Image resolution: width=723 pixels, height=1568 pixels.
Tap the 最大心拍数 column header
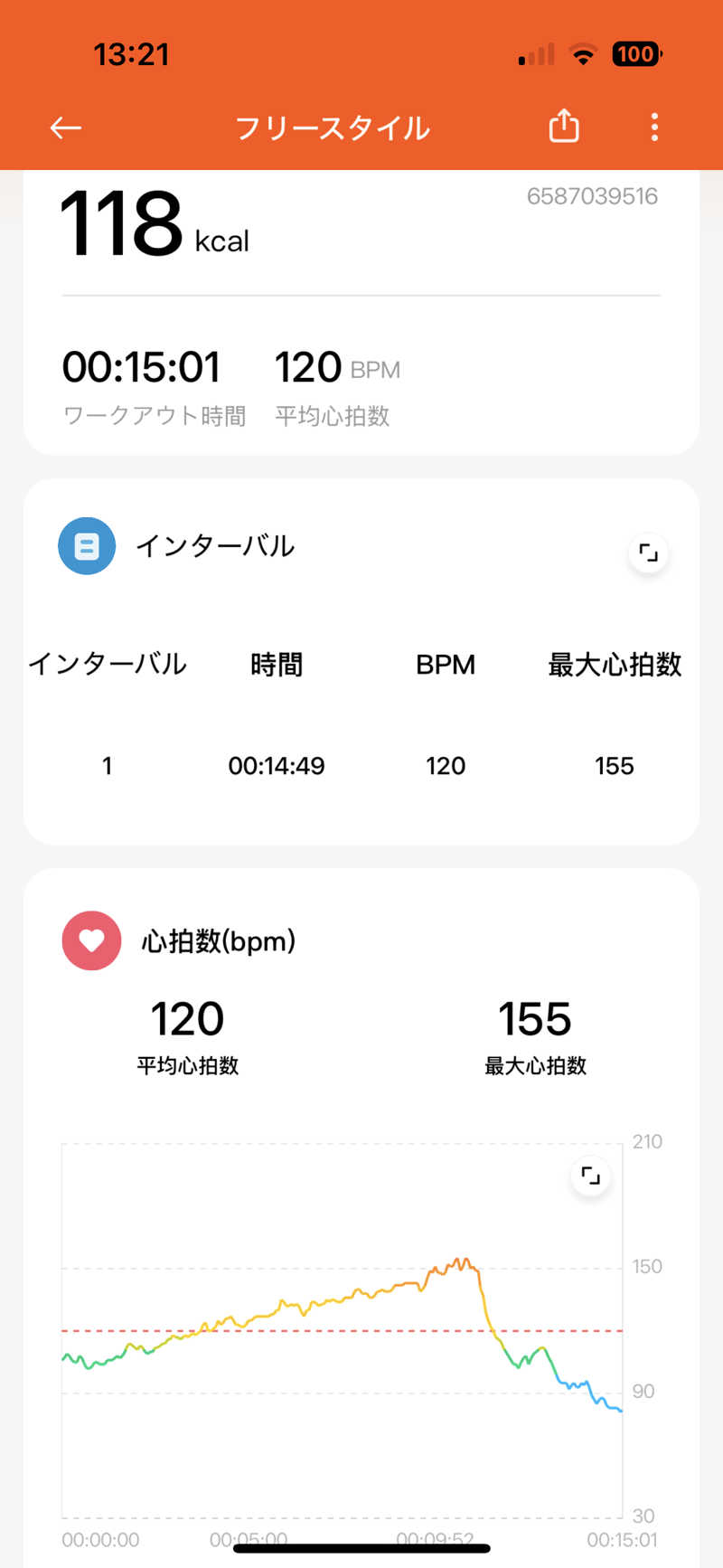[x=614, y=665]
